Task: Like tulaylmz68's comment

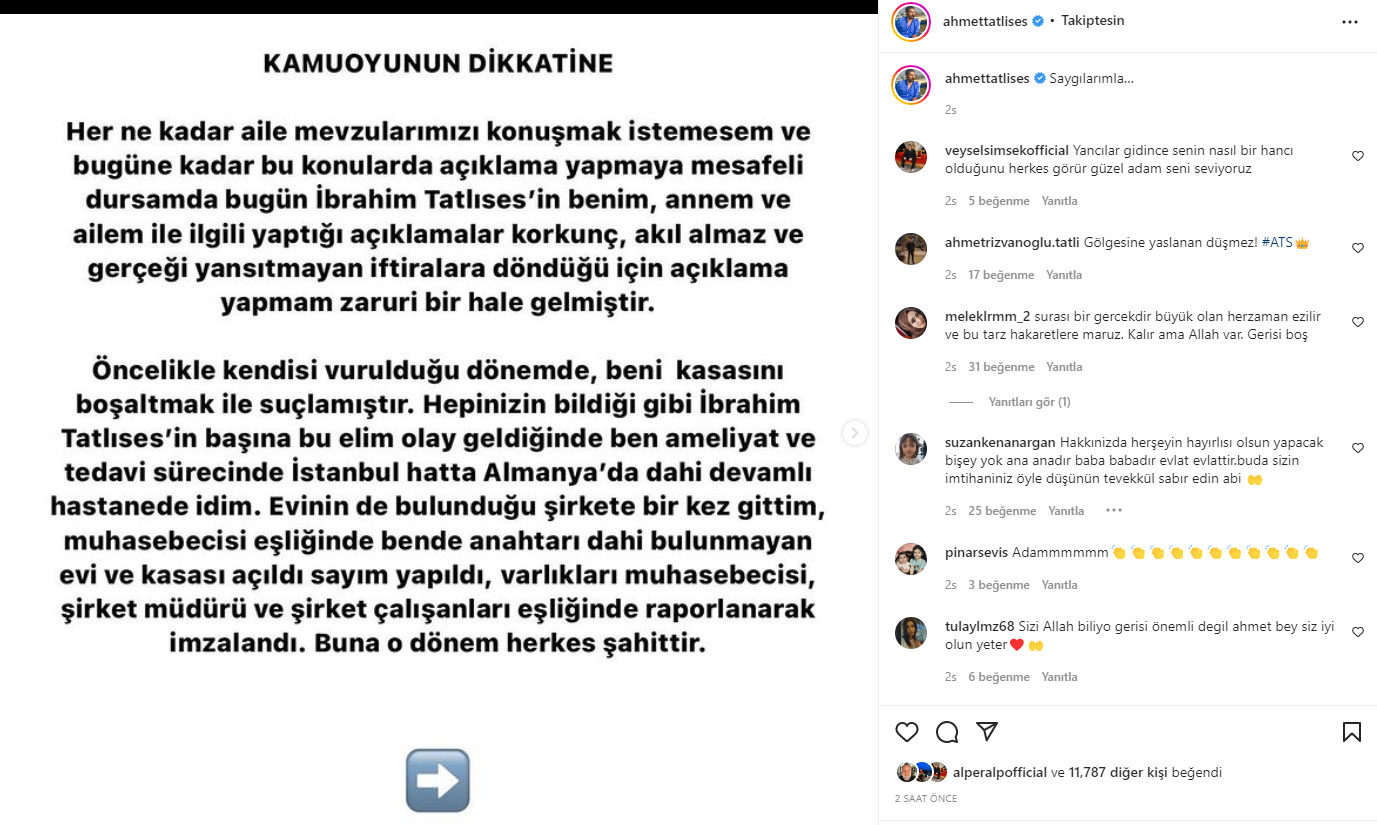Action: coord(1357,632)
